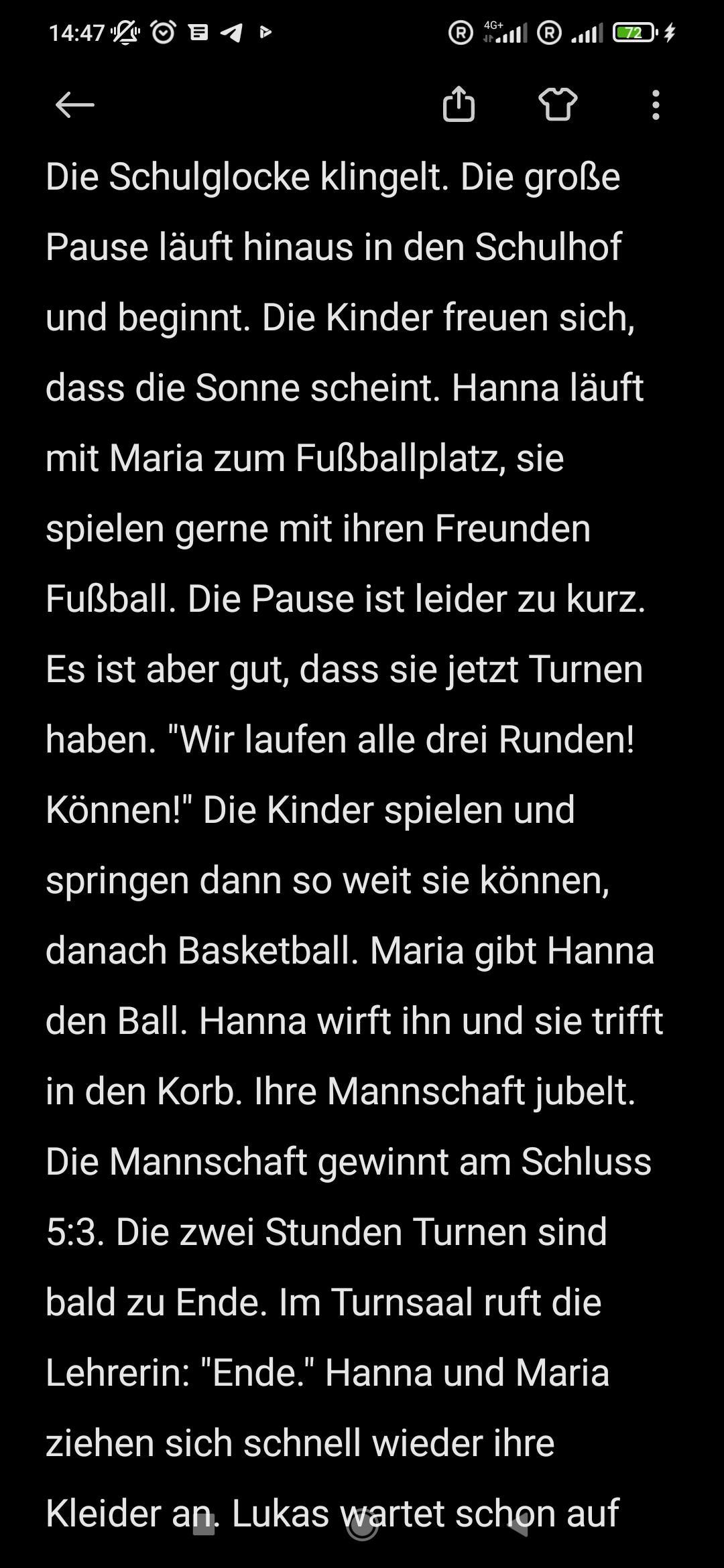Image resolution: width=724 pixels, height=1568 pixels.
Task: Share this note
Action: pyautogui.click(x=459, y=105)
